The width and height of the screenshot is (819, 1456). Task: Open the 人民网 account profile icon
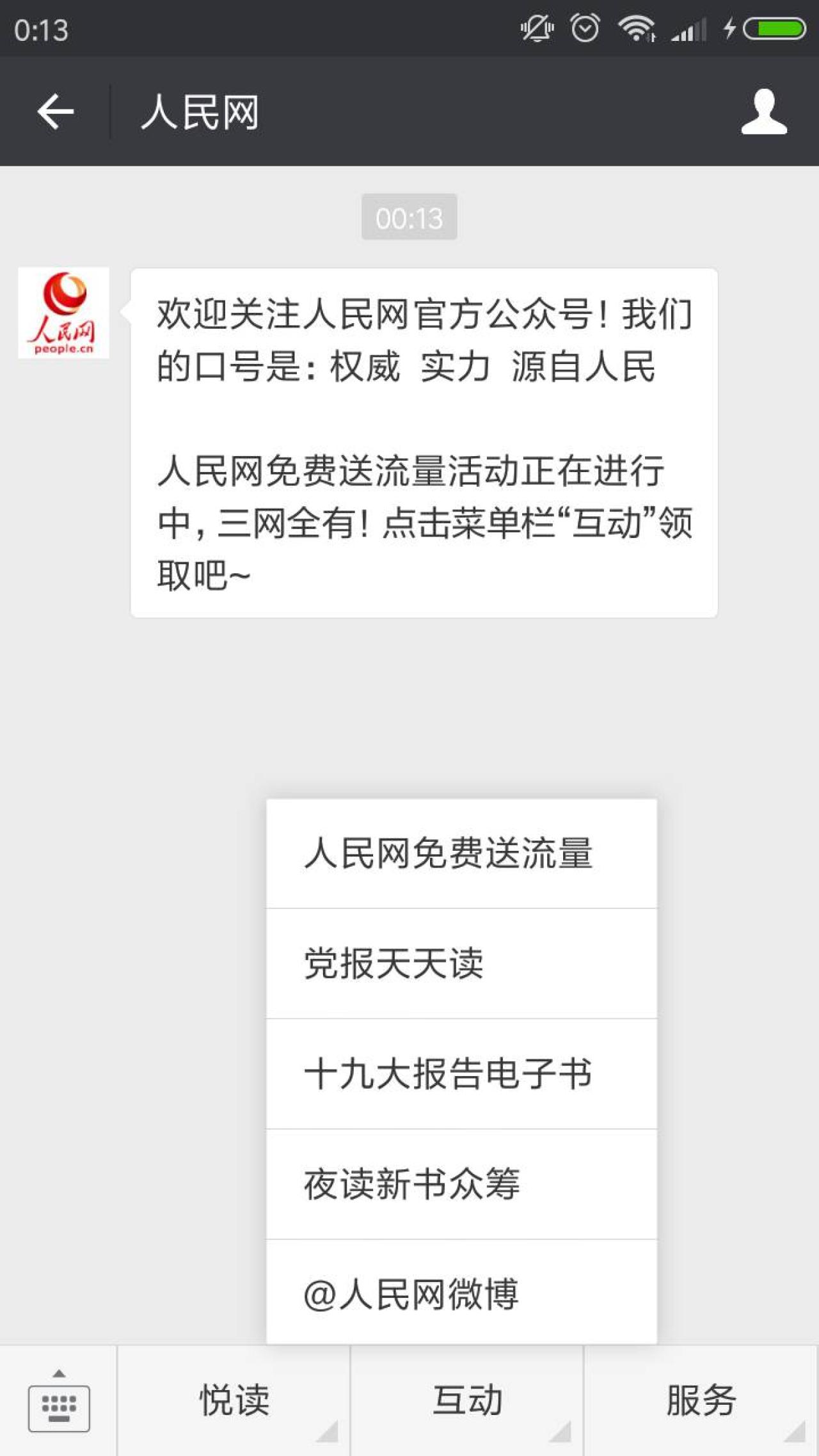(764, 112)
